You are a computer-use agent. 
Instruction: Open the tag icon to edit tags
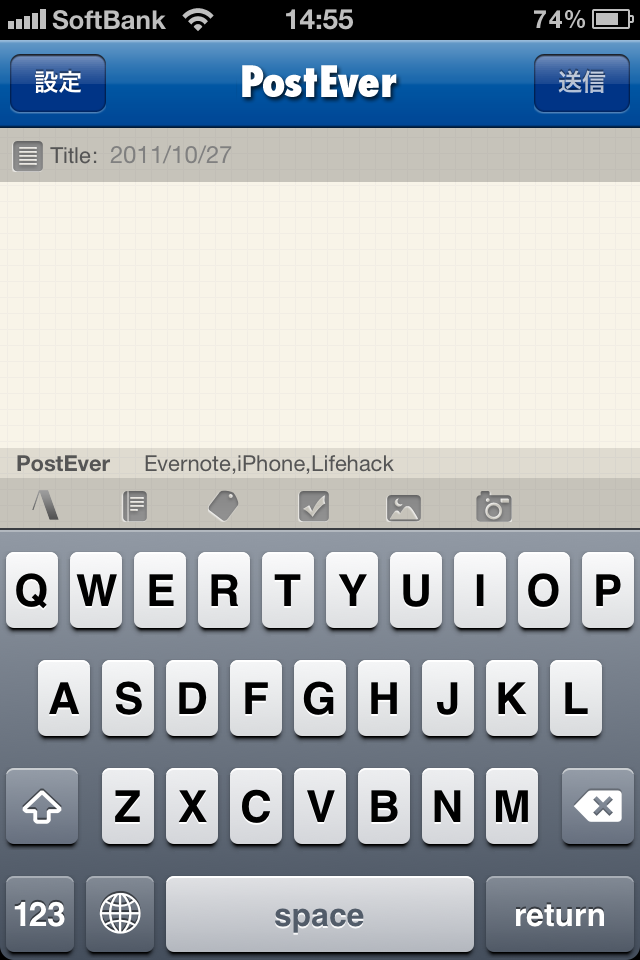point(223,506)
